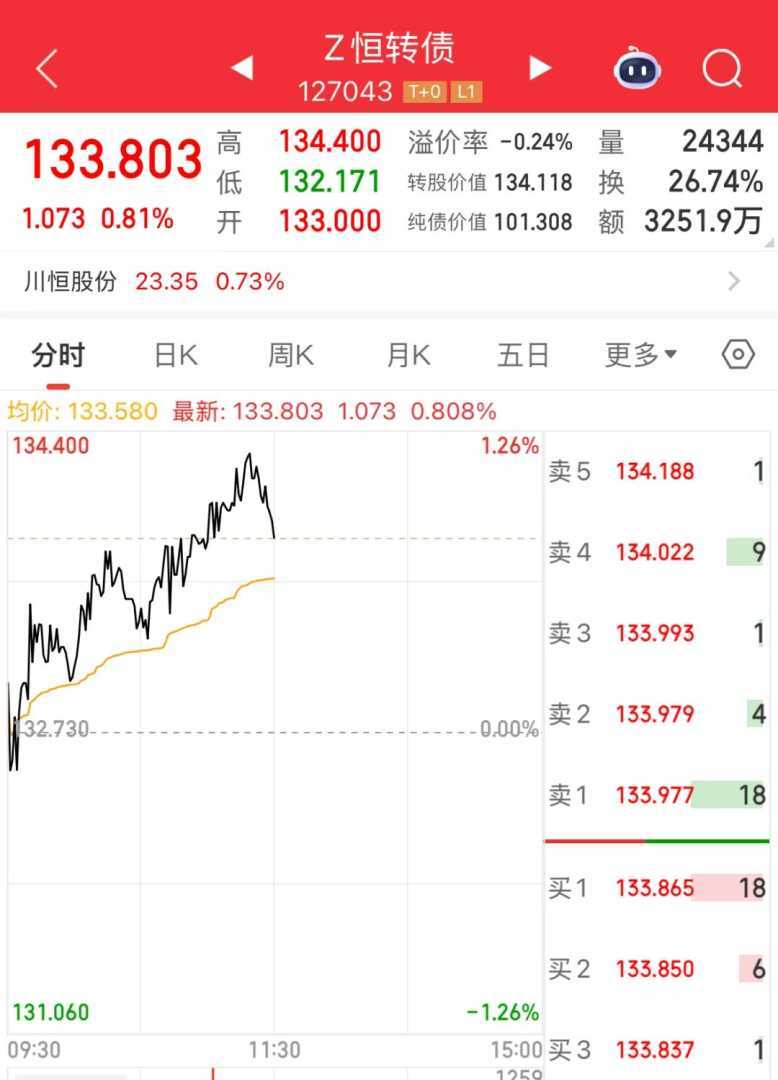Switch to the 五日 tab

(x=523, y=355)
